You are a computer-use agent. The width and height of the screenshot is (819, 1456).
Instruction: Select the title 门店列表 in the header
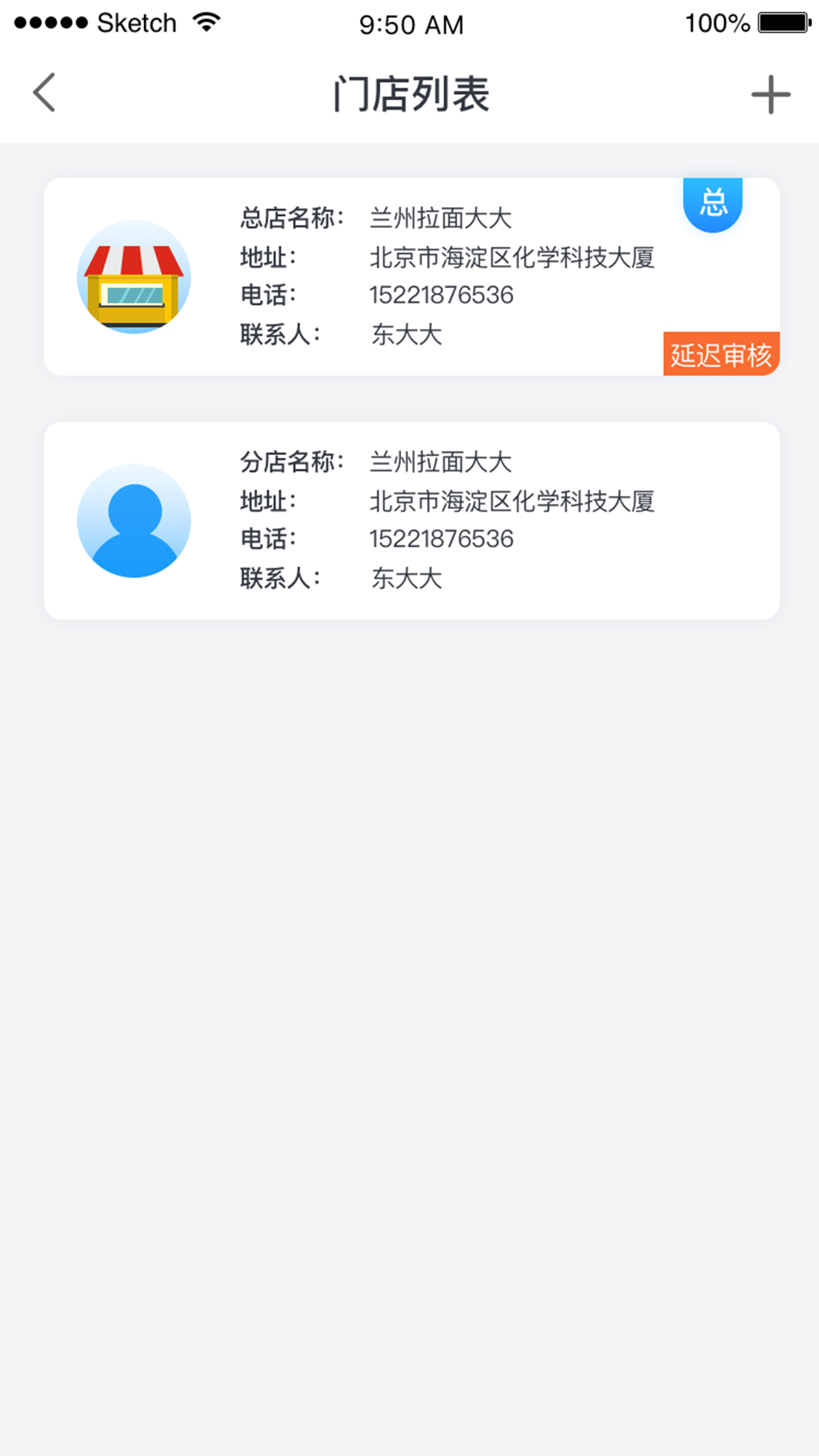pyautogui.click(x=409, y=94)
